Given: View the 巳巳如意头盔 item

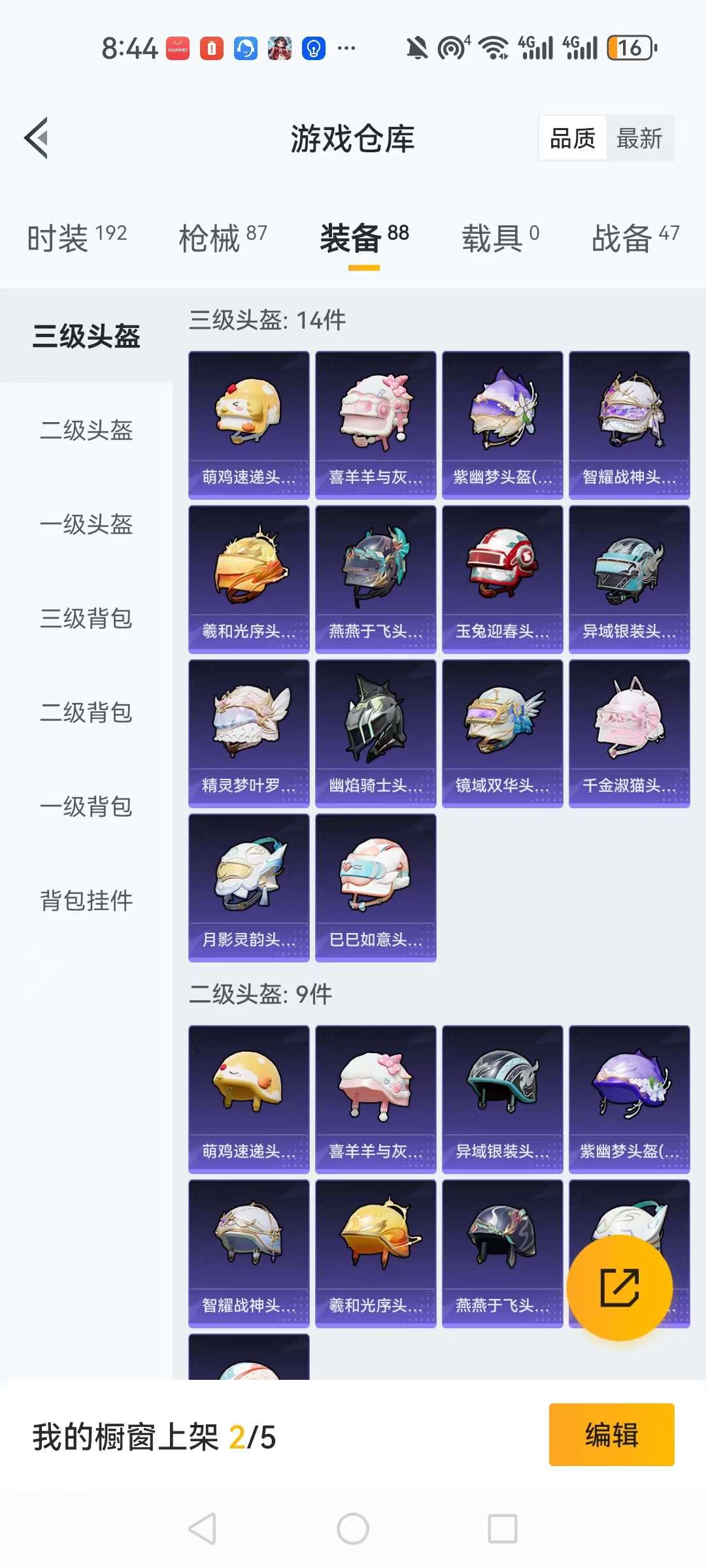Looking at the screenshot, I should (375, 887).
